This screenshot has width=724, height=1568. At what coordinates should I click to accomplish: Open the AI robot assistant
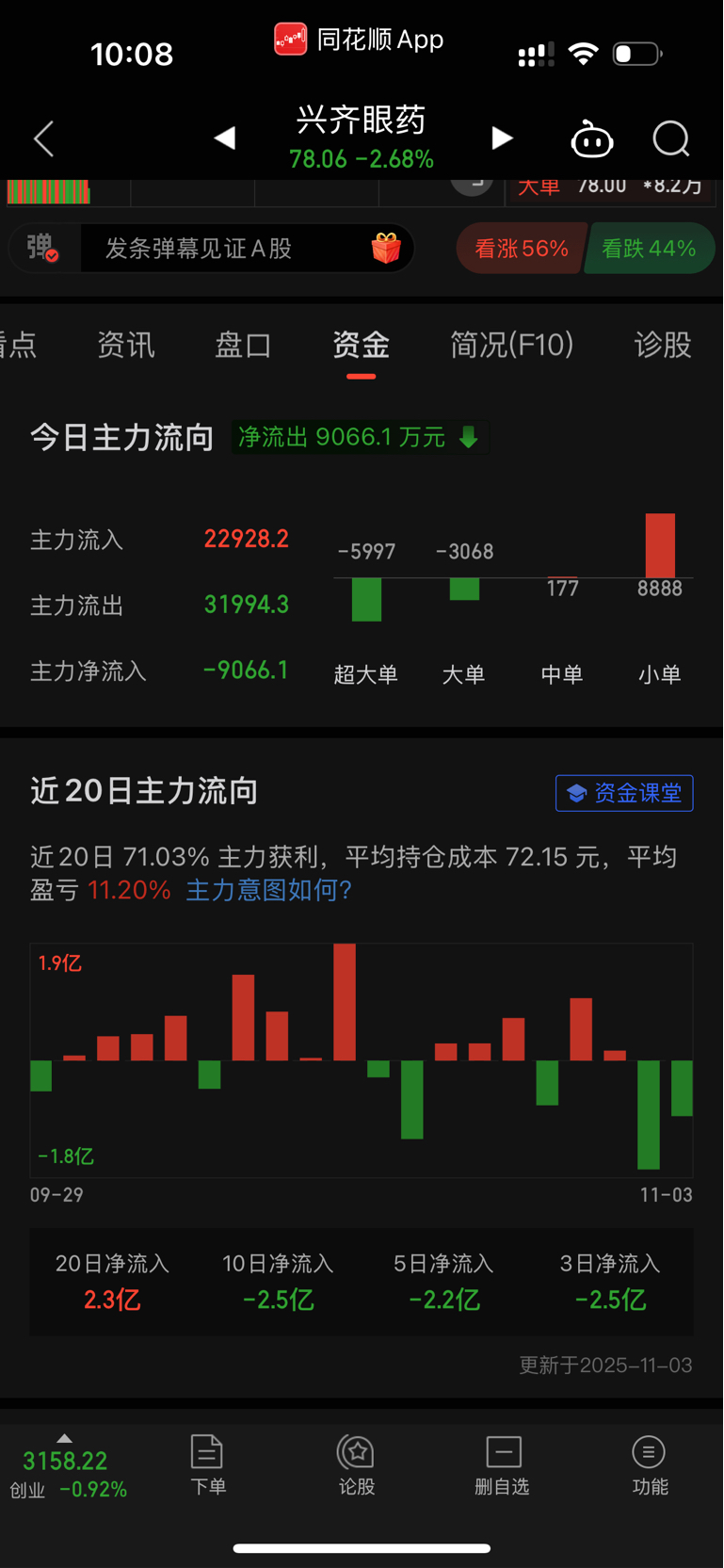(592, 139)
